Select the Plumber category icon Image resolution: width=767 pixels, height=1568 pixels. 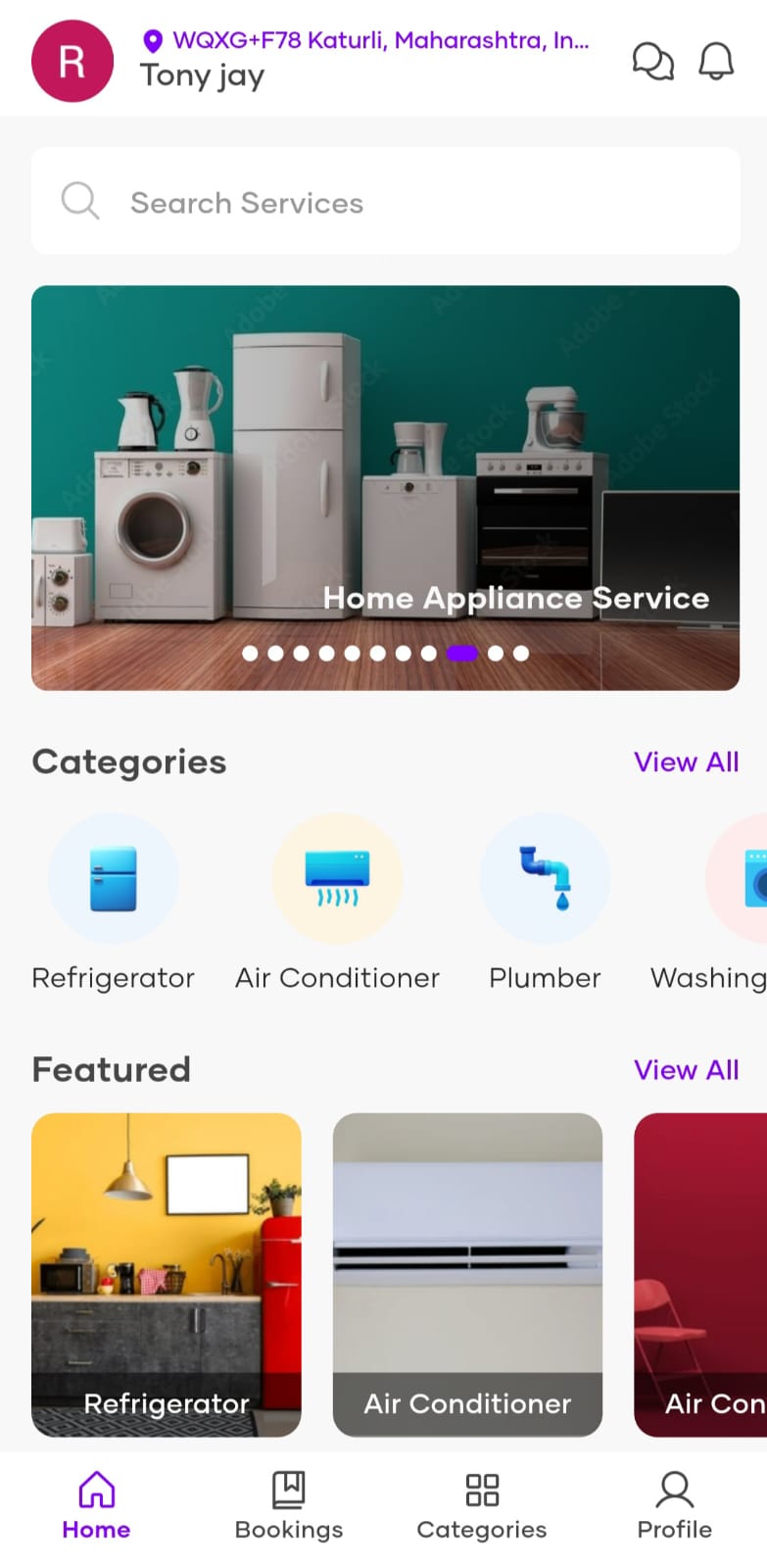click(x=545, y=879)
